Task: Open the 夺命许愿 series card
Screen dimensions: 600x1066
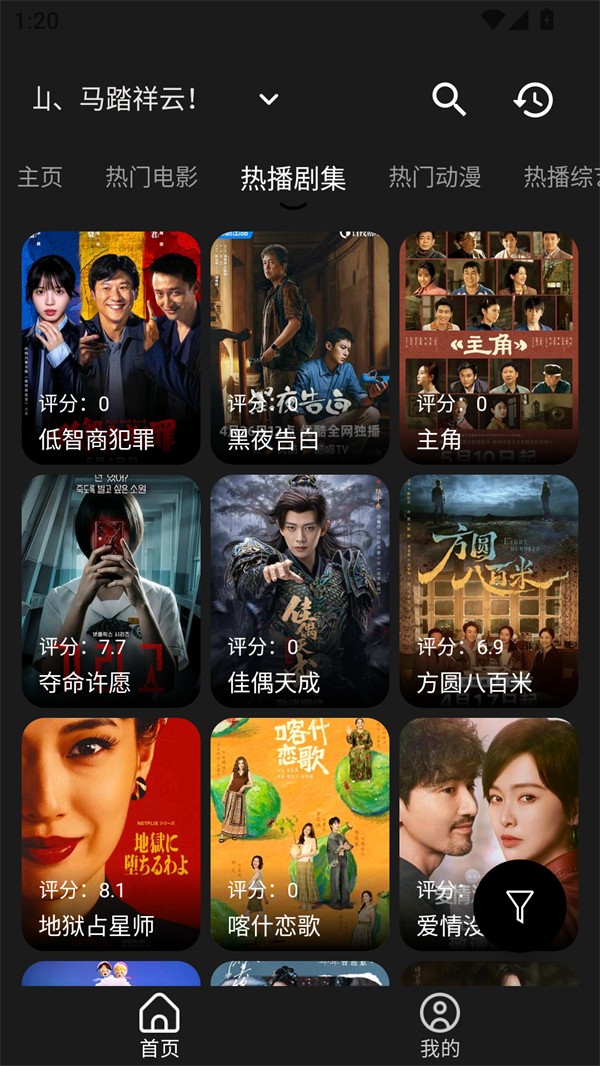Action: tap(111, 591)
